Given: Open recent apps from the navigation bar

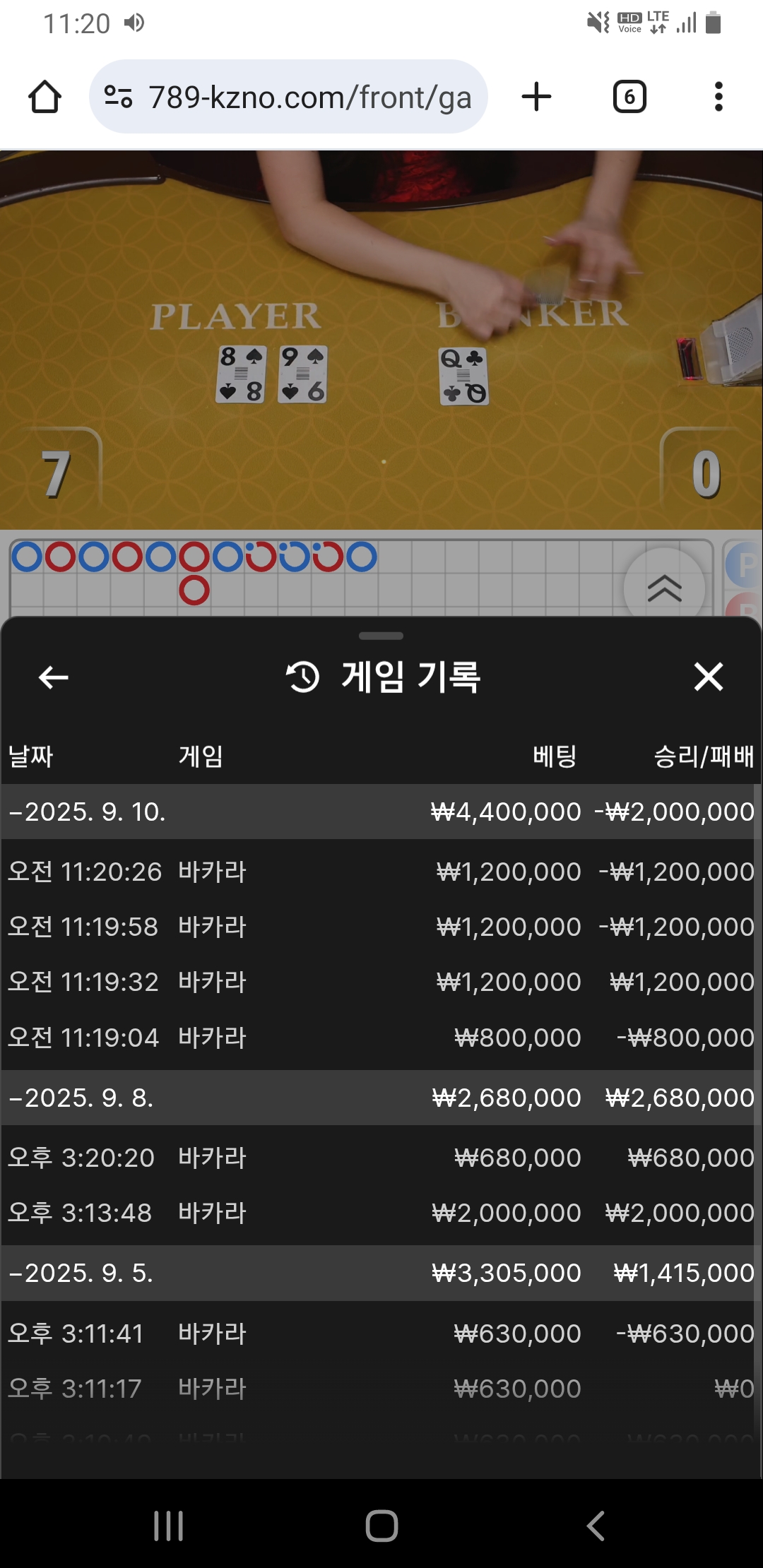Looking at the screenshot, I should point(168,1526).
